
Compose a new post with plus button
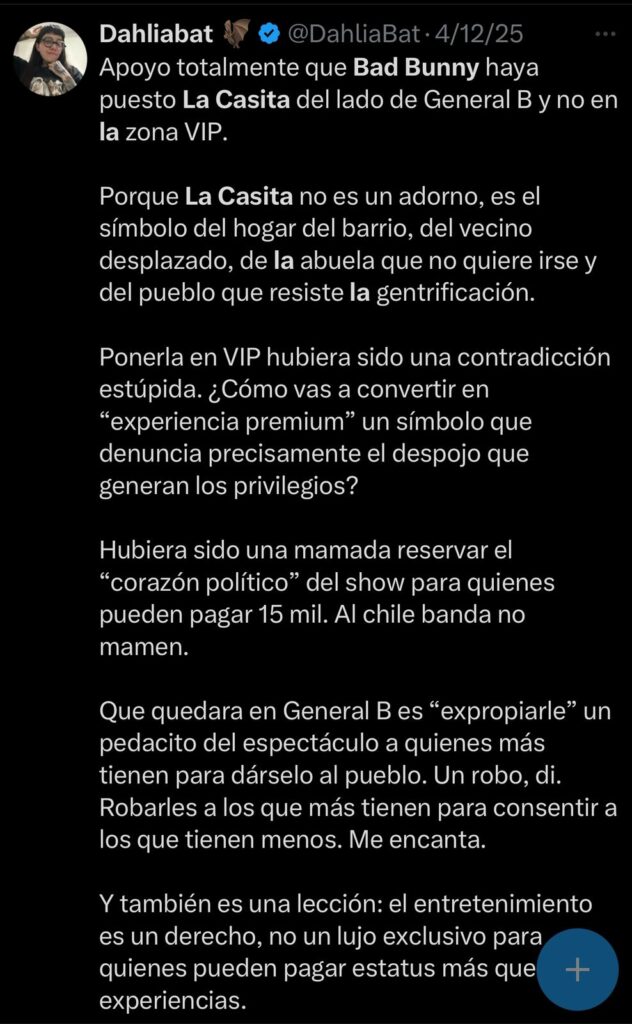[578, 969]
